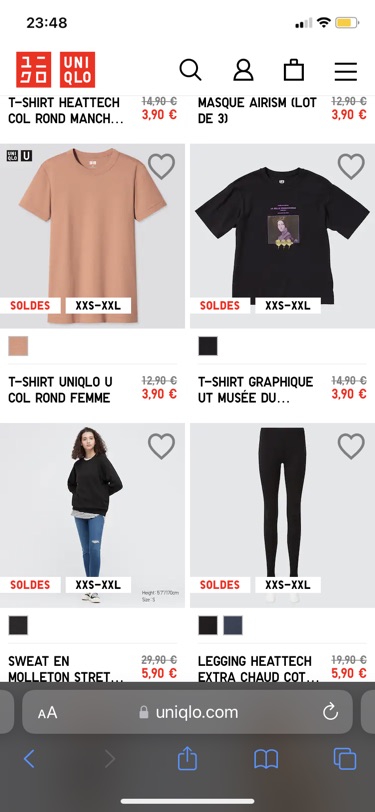Open the account profile icon
375x812 pixels.
click(243, 70)
